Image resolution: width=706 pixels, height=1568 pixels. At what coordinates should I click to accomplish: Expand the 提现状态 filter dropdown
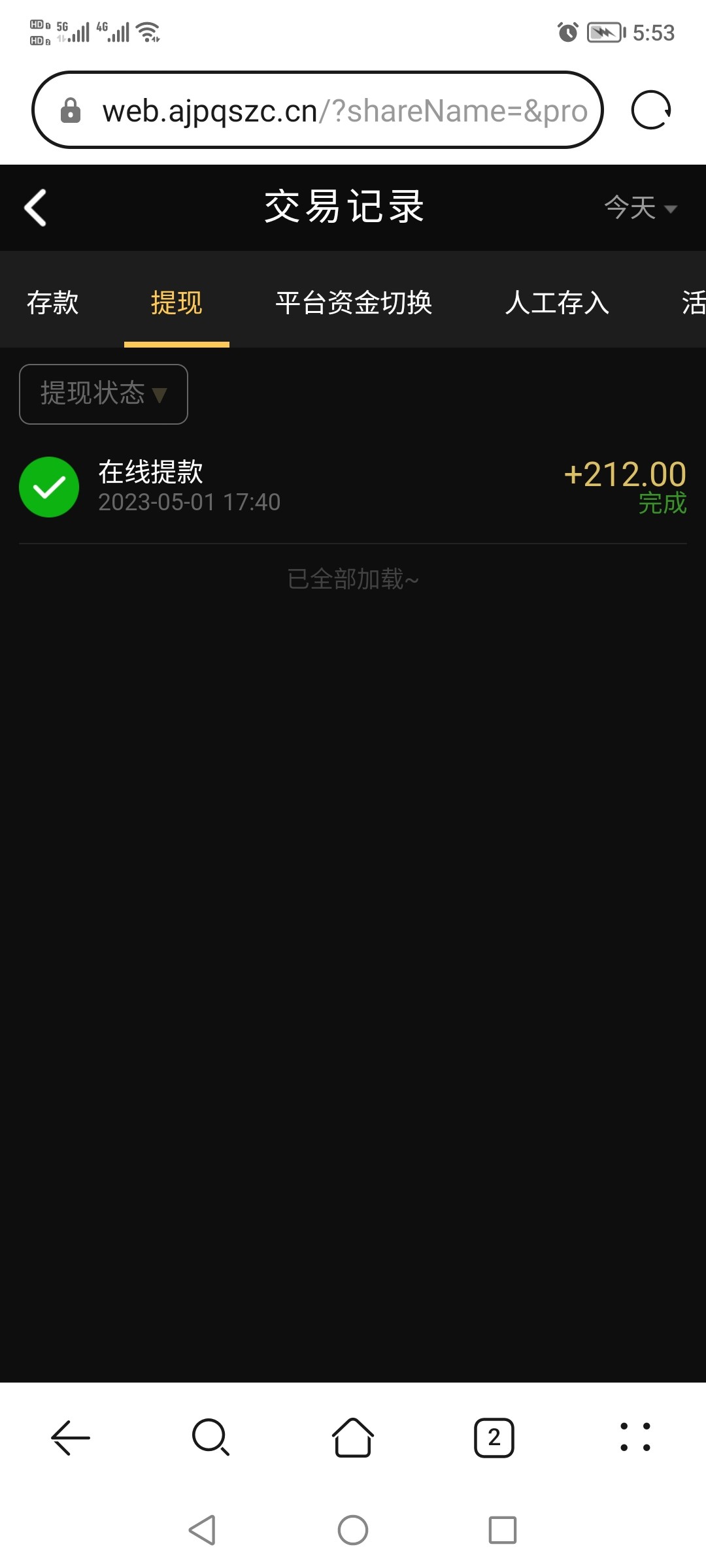click(103, 394)
